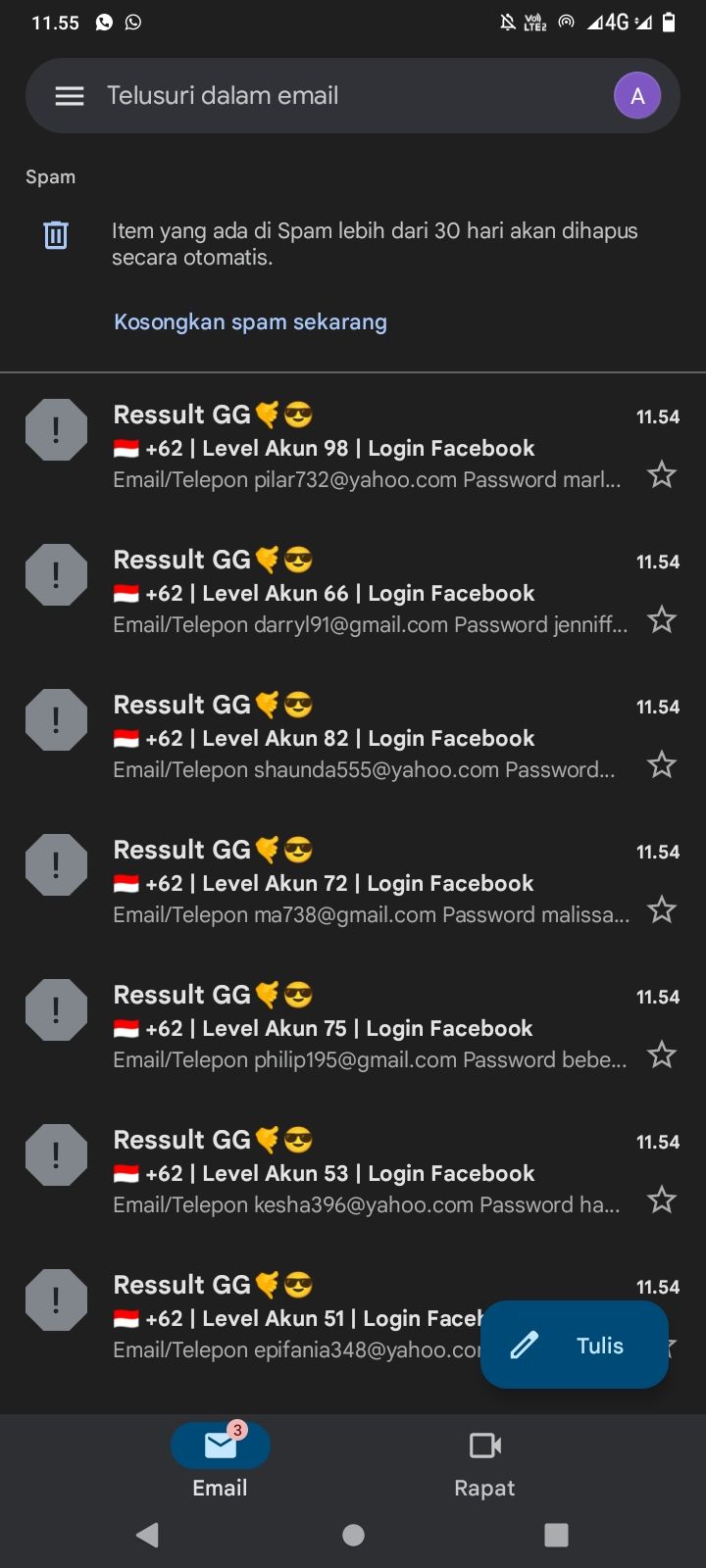Open the account avatar A
Image resolution: width=706 pixels, height=1568 pixels.
(x=636, y=96)
